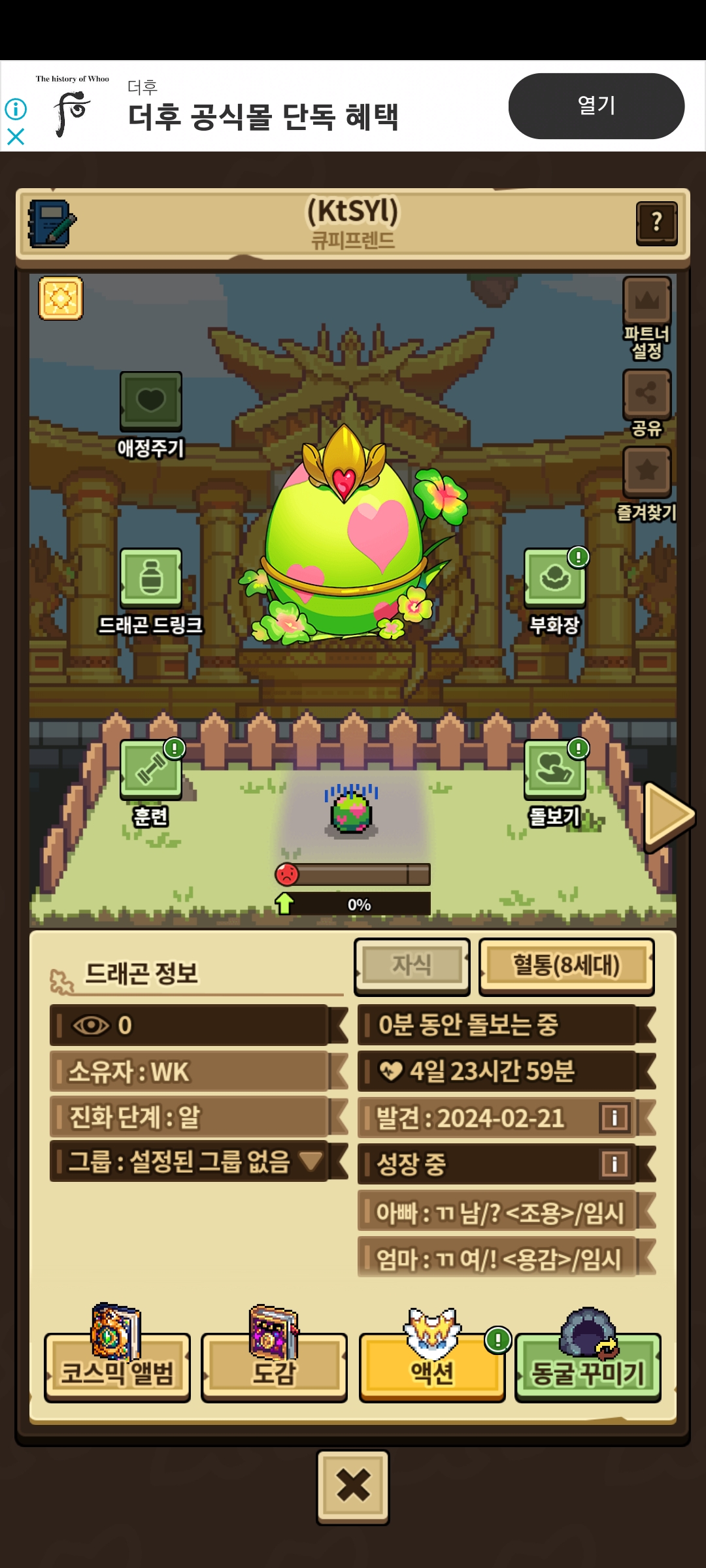Go to next dragon with arrow
706x1568 pixels.
(668, 816)
